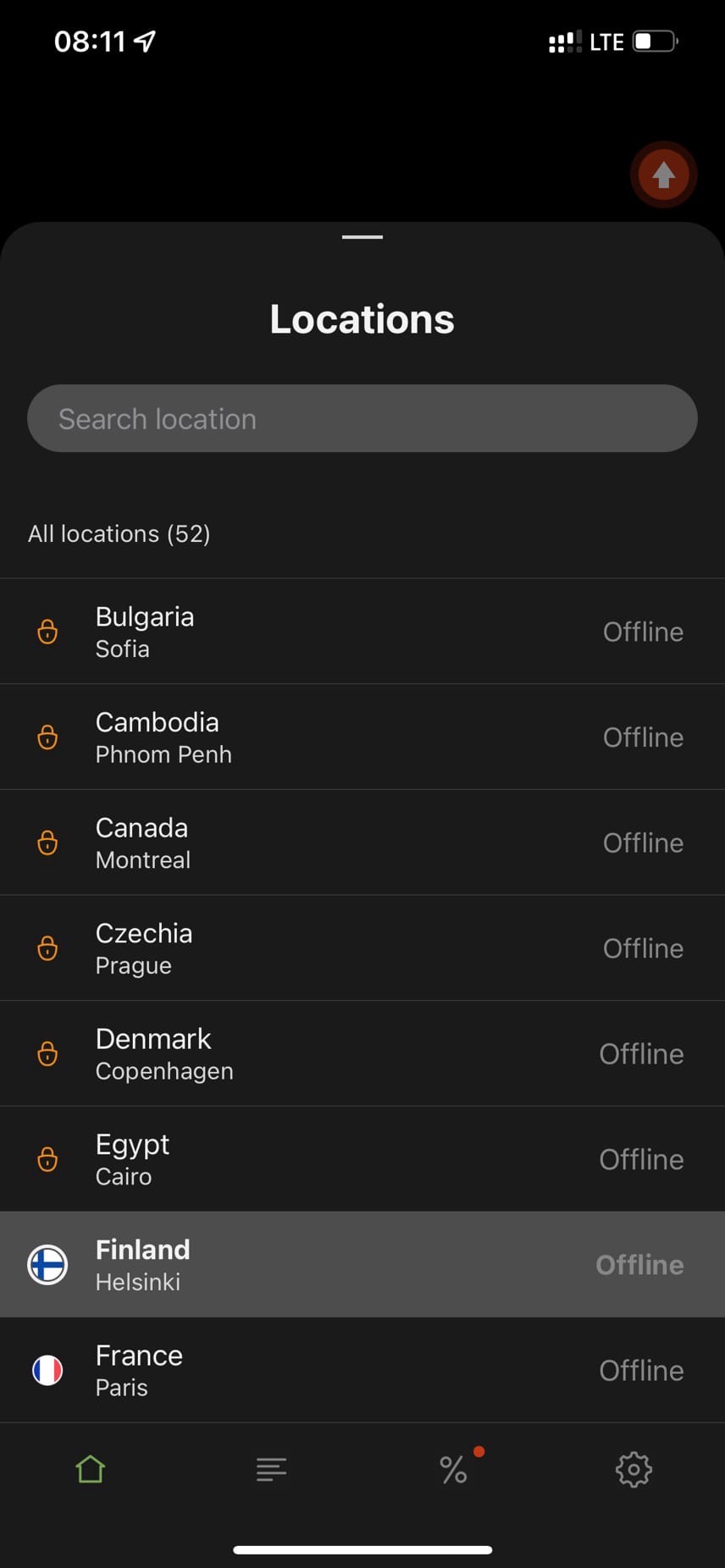Switch to the Home tab
725x1568 pixels.
pyautogui.click(x=91, y=1469)
